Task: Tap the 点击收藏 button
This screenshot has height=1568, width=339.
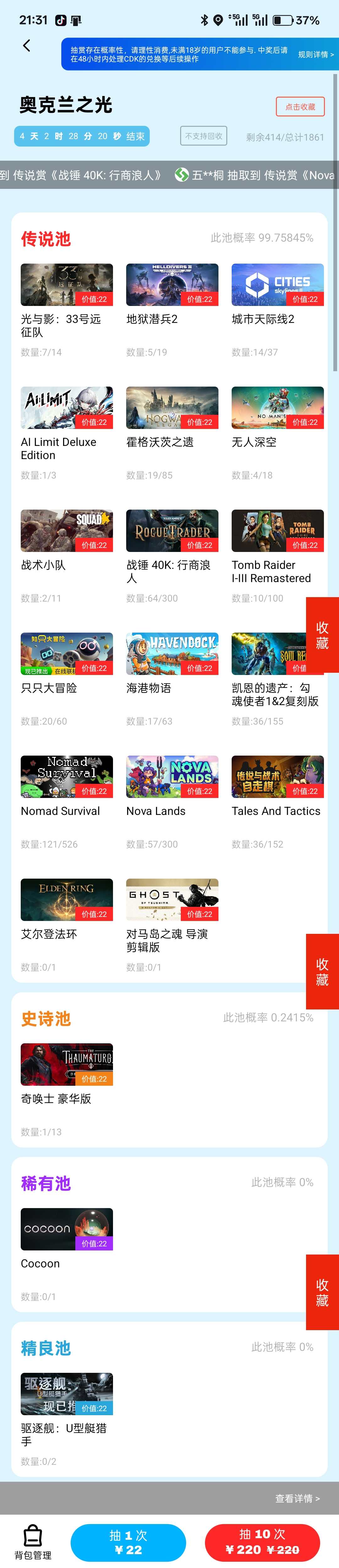Action: (x=300, y=106)
